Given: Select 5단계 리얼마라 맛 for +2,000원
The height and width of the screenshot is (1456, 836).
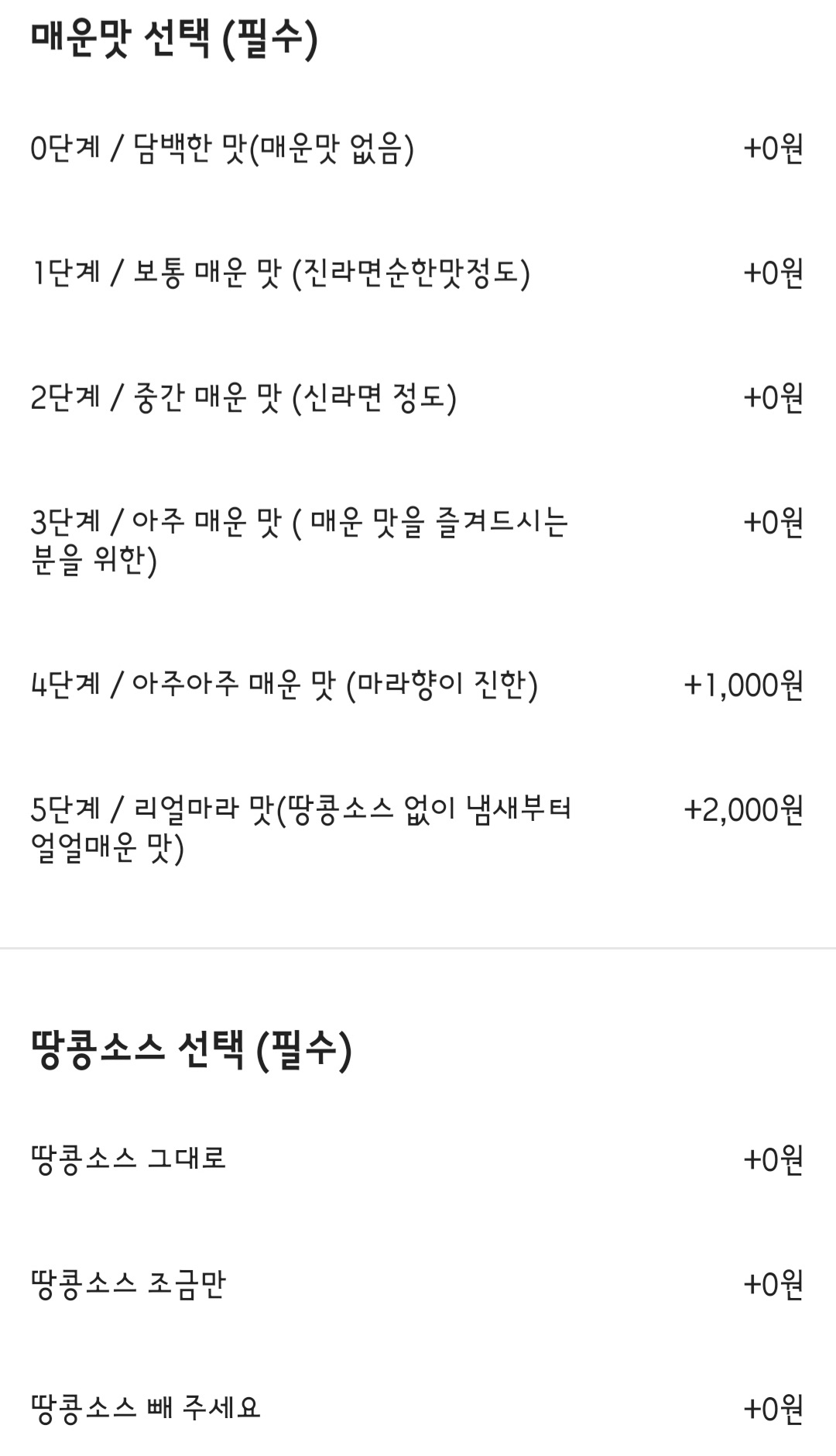Looking at the screenshot, I should (418, 828).
